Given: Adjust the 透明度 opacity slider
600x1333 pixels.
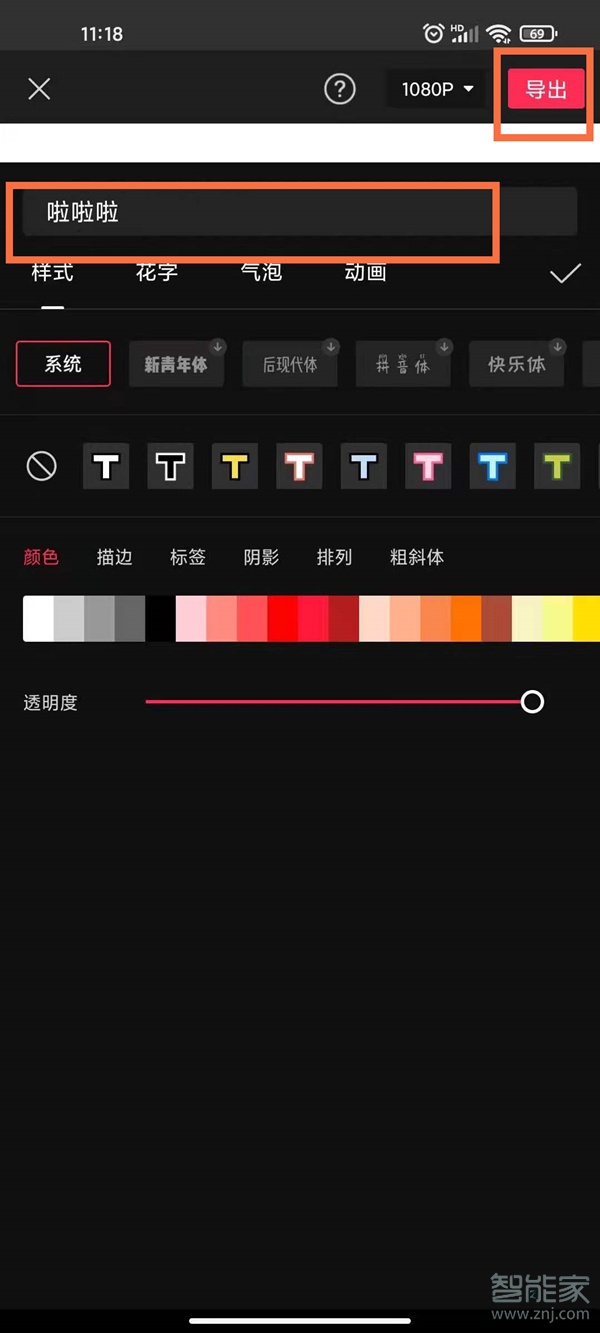Looking at the screenshot, I should click(532, 702).
